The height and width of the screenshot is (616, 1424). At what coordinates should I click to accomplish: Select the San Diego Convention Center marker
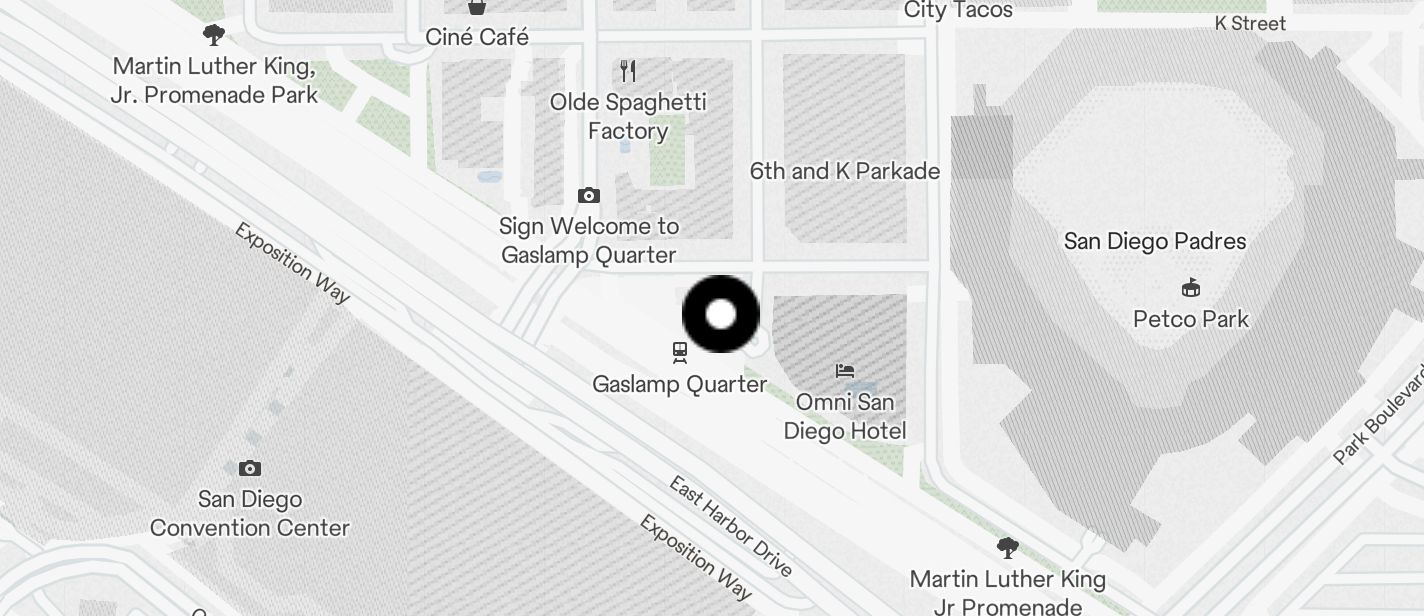point(250,469)
